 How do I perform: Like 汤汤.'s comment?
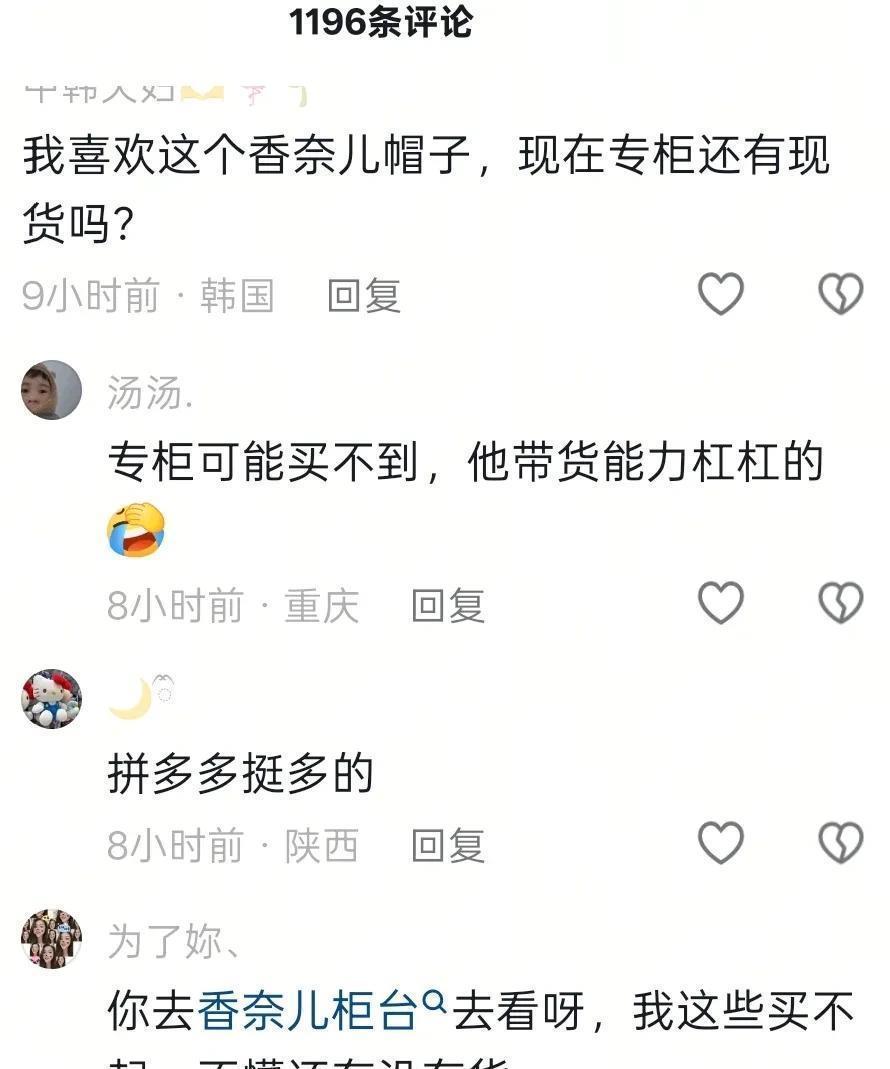click(720, 603)
